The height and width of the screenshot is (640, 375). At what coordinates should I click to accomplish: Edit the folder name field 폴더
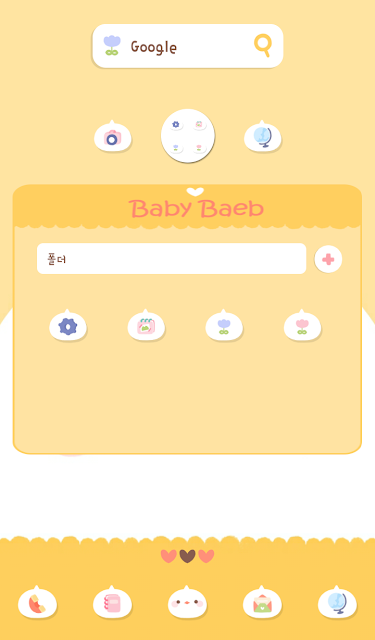[171, 259]
